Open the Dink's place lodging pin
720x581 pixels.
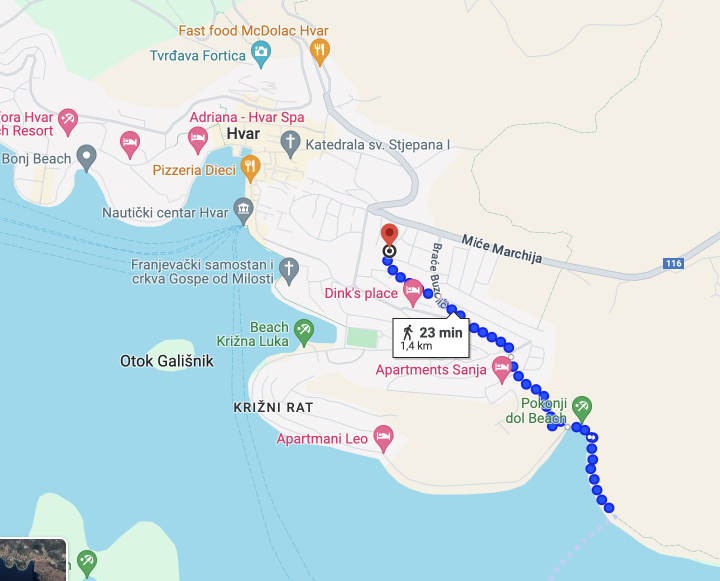tap(413, 292)
